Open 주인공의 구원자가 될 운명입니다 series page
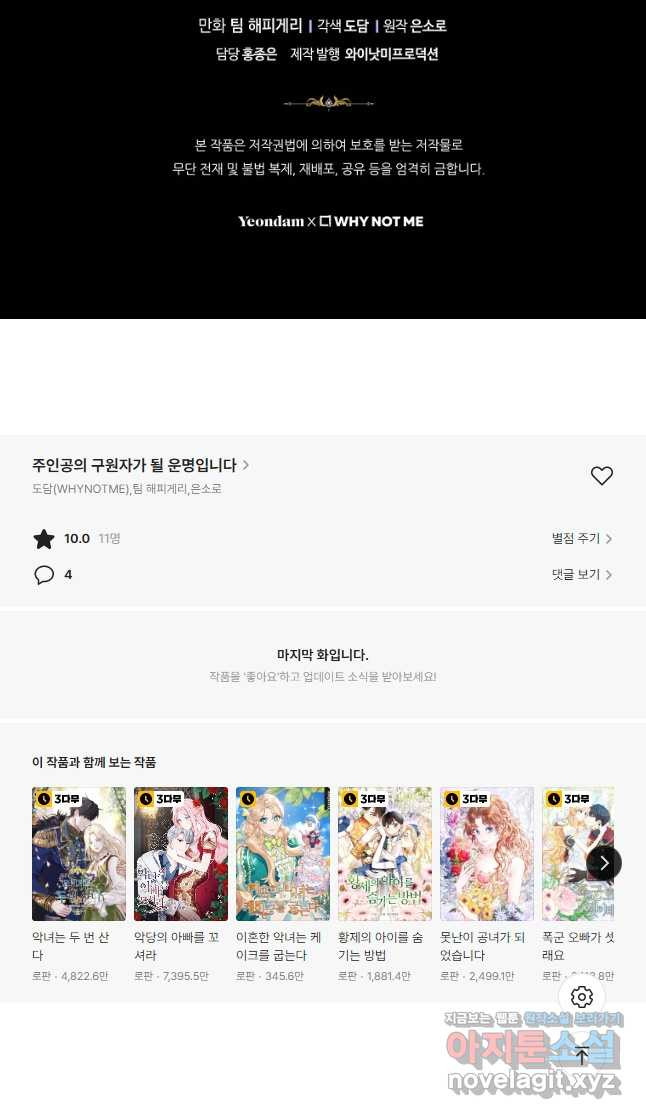This screenshot has height=1119, width=646. point(140,465)
